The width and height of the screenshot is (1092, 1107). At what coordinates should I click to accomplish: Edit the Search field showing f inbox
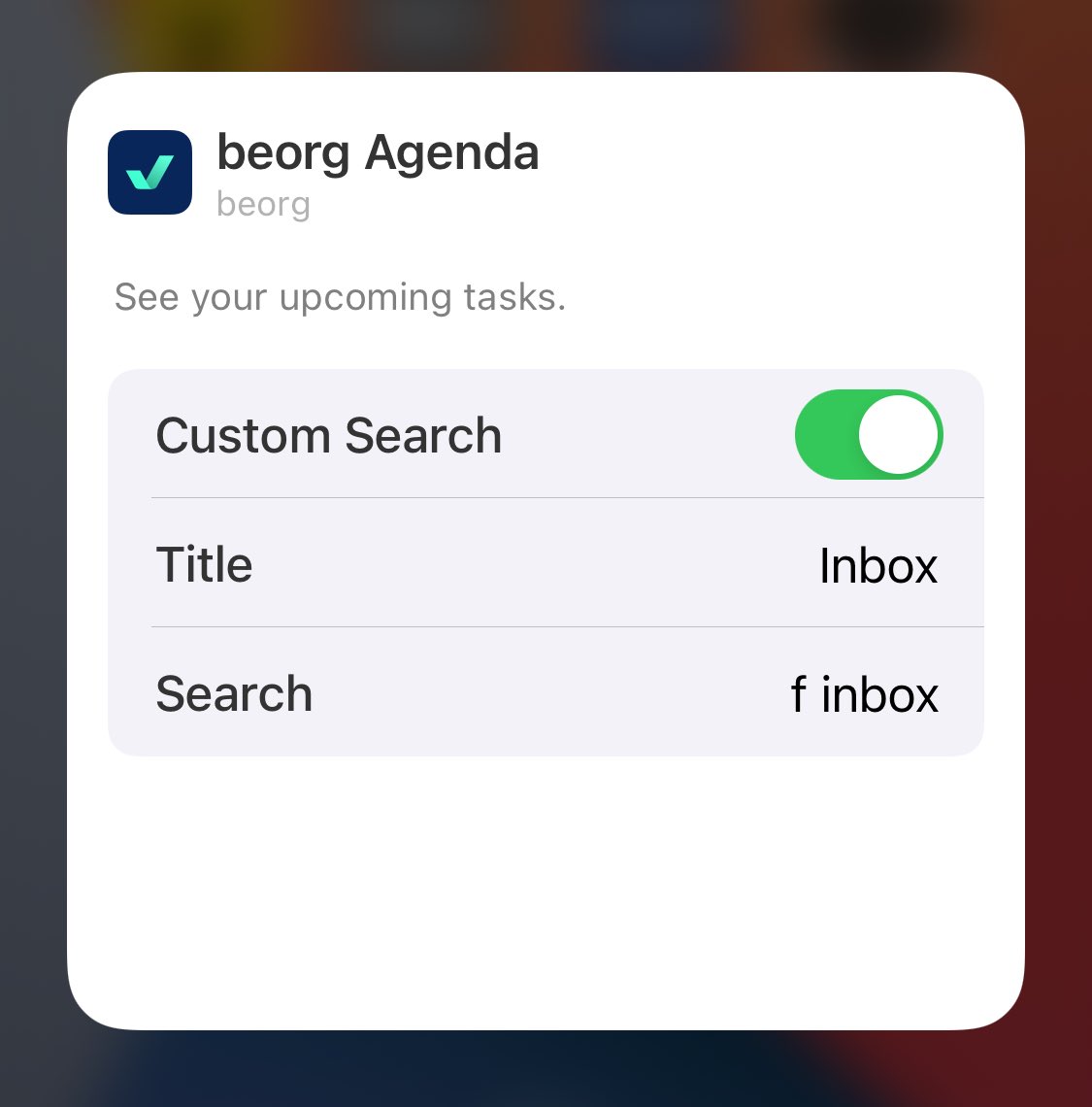click(x=863, y=694)
